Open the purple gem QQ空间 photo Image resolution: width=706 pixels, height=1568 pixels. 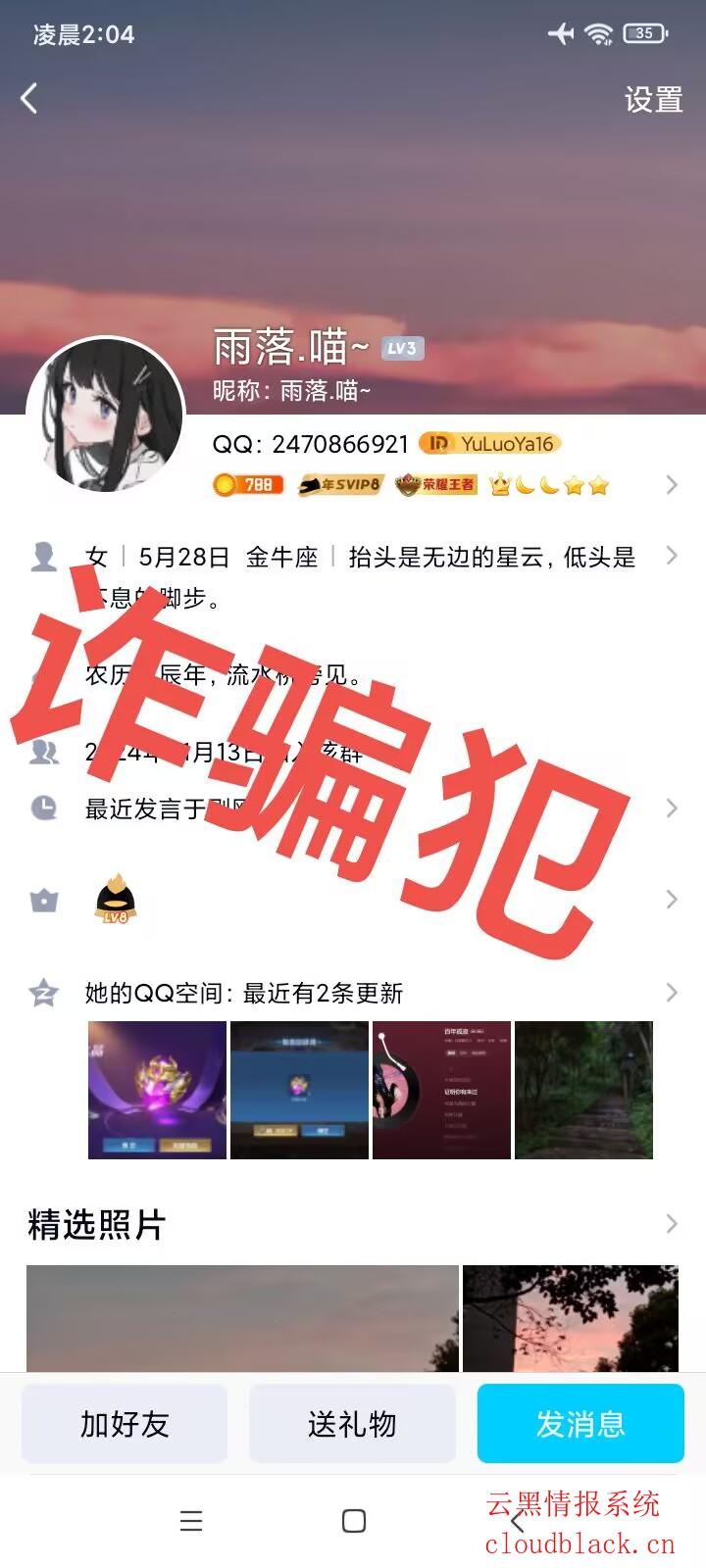157,1090
